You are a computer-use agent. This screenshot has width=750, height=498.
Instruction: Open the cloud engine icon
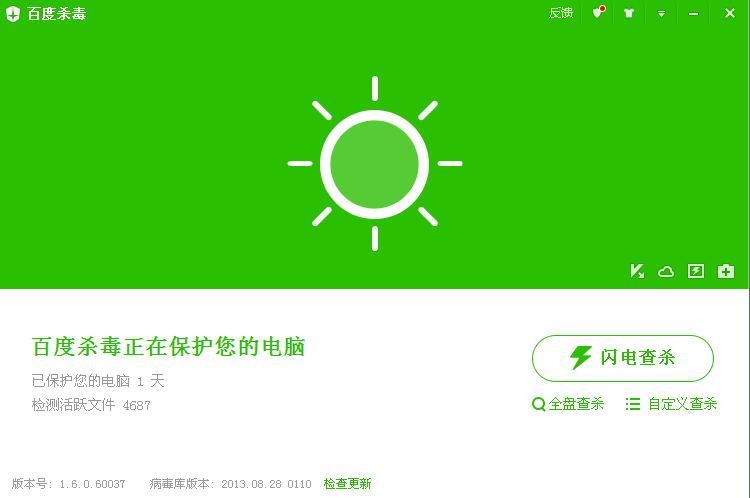(666, 271)
